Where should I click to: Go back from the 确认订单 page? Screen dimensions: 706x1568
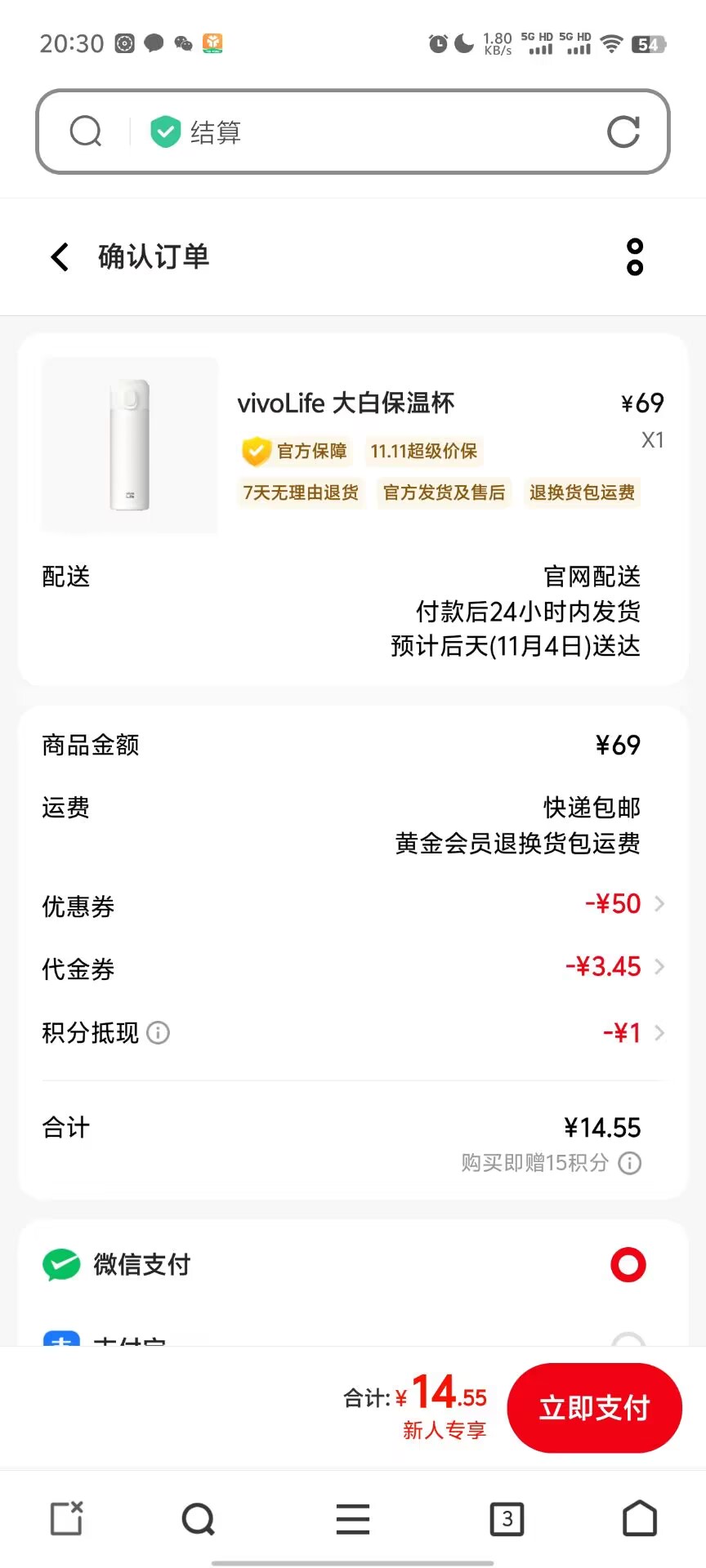point(60,256)
